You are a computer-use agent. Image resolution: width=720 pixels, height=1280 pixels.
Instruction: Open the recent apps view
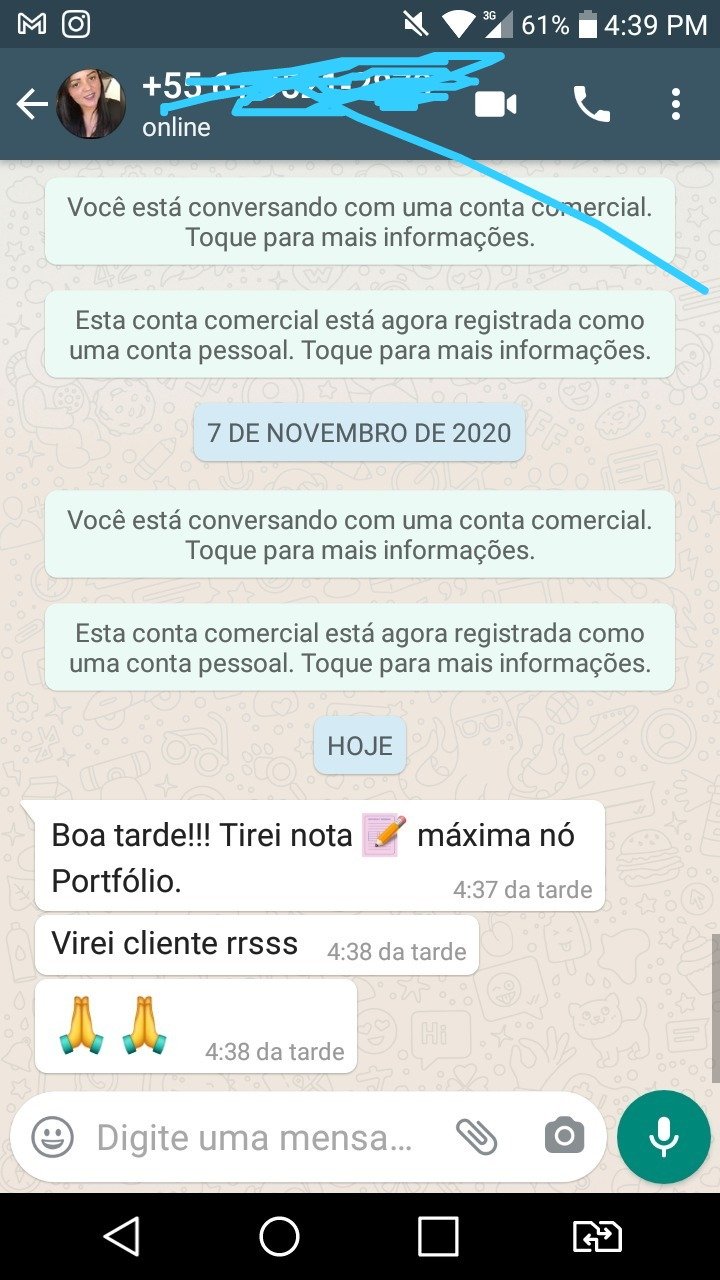click(x=438, y=1237)
